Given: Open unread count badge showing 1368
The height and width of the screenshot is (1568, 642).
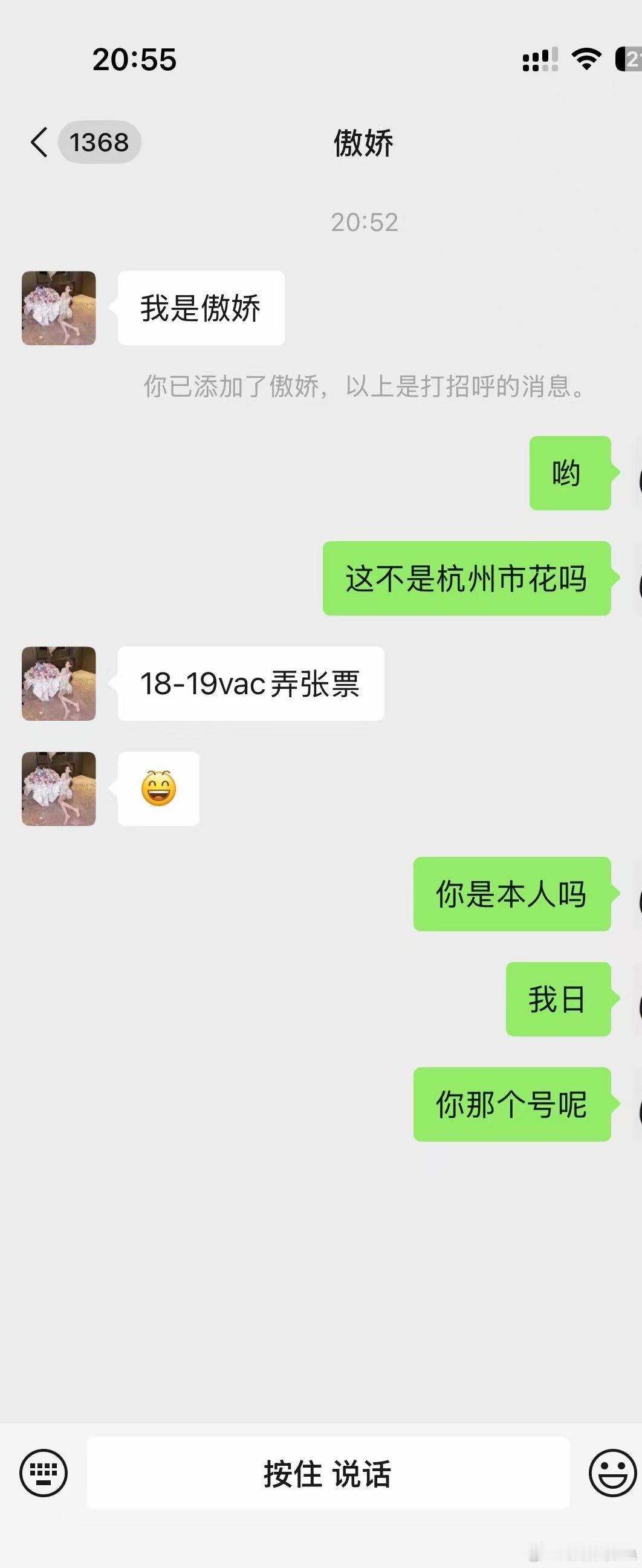Looking at the screenshot, I should point(99,143).
